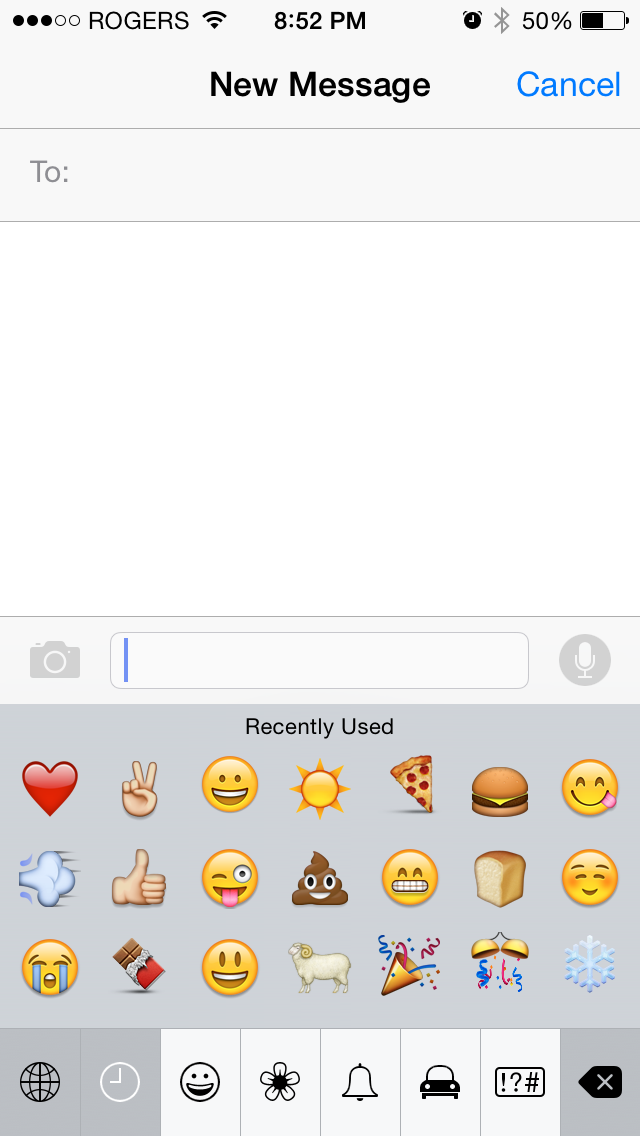Insert the sun emoji

tap(320, 787)
